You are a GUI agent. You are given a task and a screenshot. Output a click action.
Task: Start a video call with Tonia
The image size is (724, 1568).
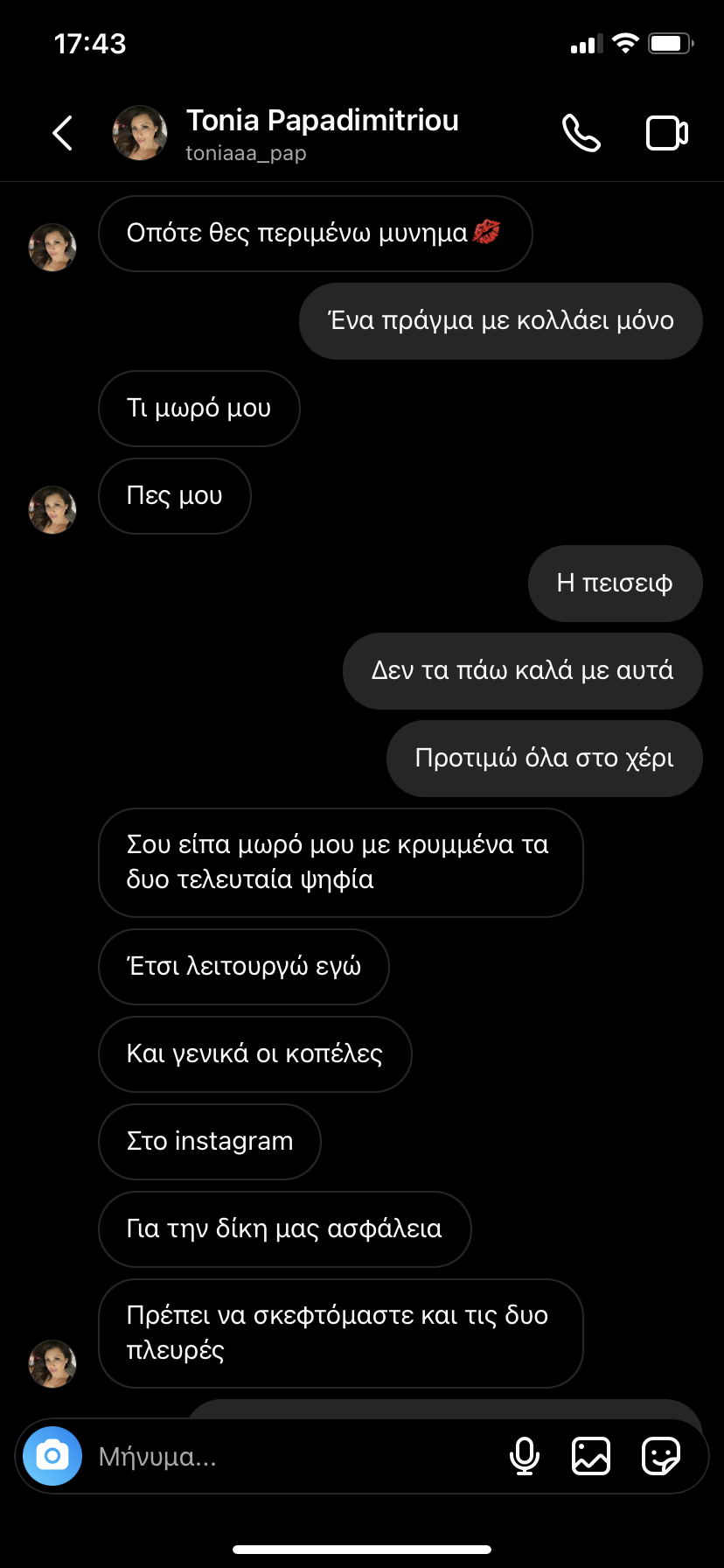[x=666, y=134]
